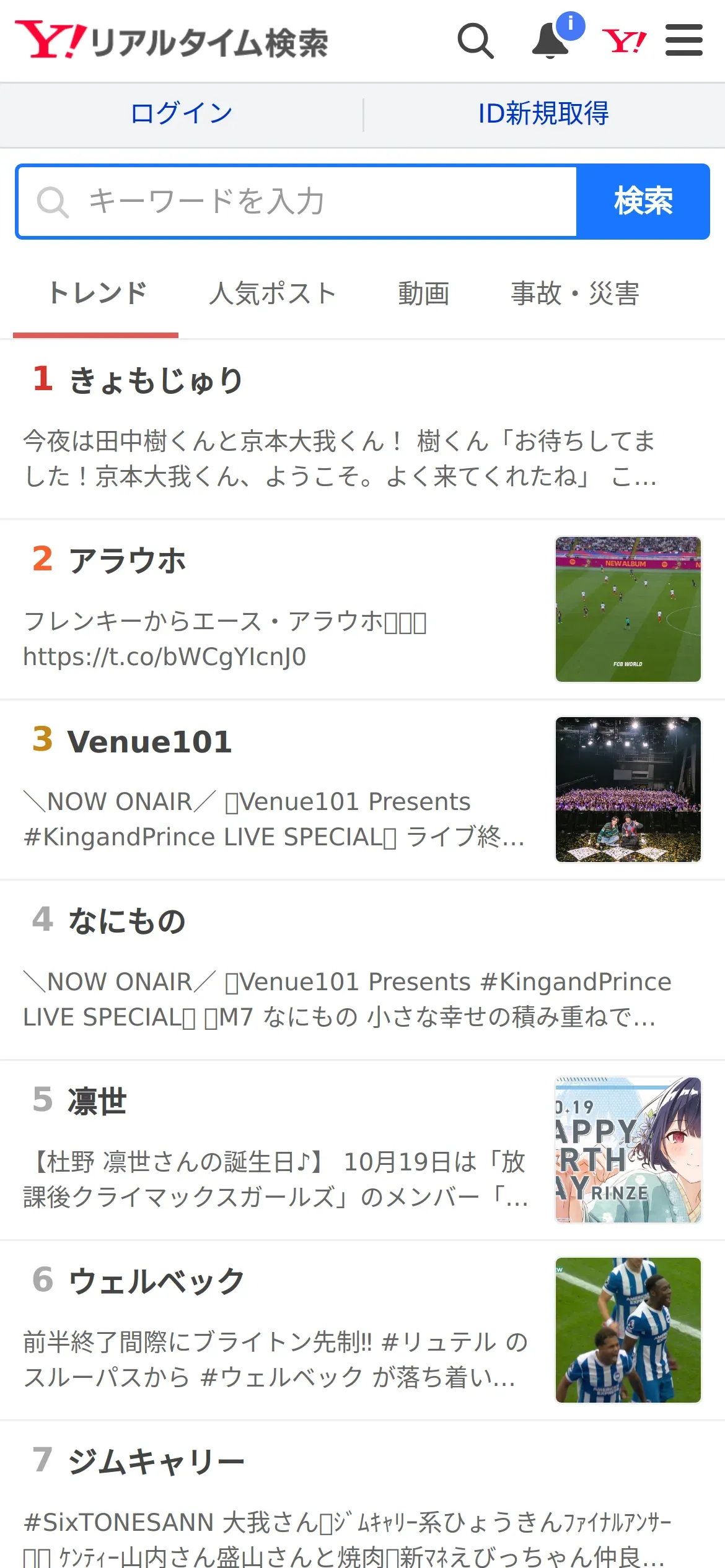
Task: Go to Yahoo! Japan home icon
Action: click(x=624, y=41)
